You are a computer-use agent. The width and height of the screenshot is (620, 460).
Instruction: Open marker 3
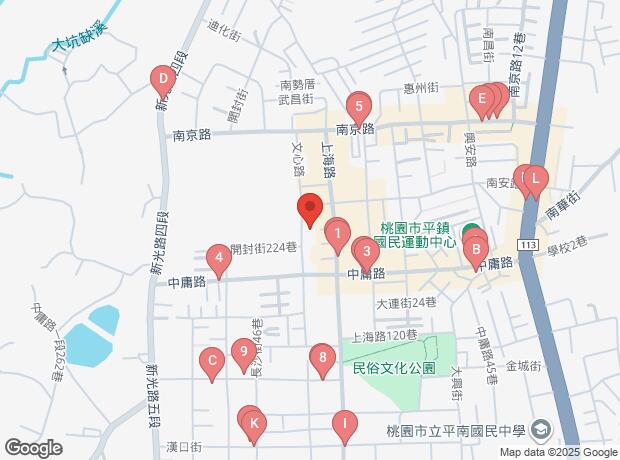tap(367, 252)
